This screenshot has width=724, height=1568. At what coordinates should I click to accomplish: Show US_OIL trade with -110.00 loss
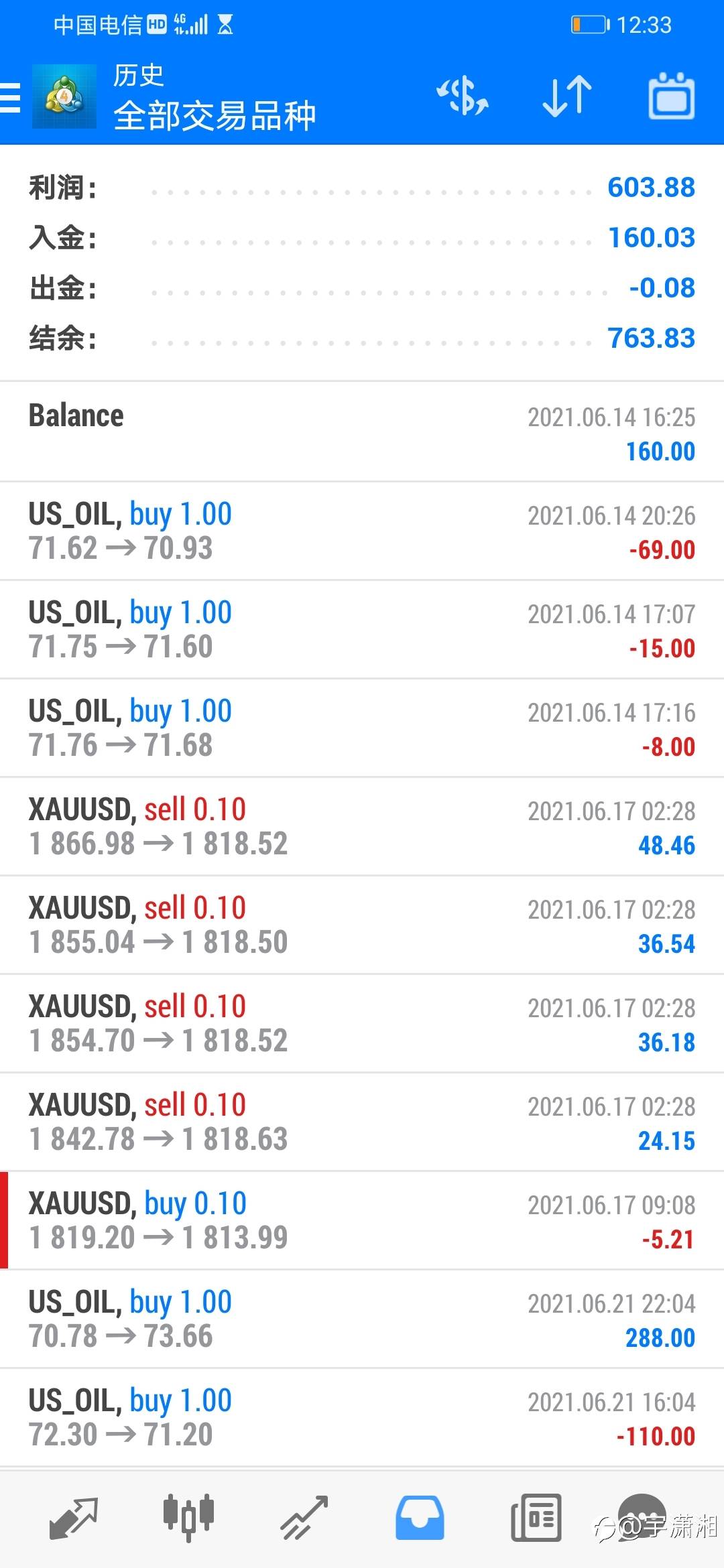point(362,1418)
